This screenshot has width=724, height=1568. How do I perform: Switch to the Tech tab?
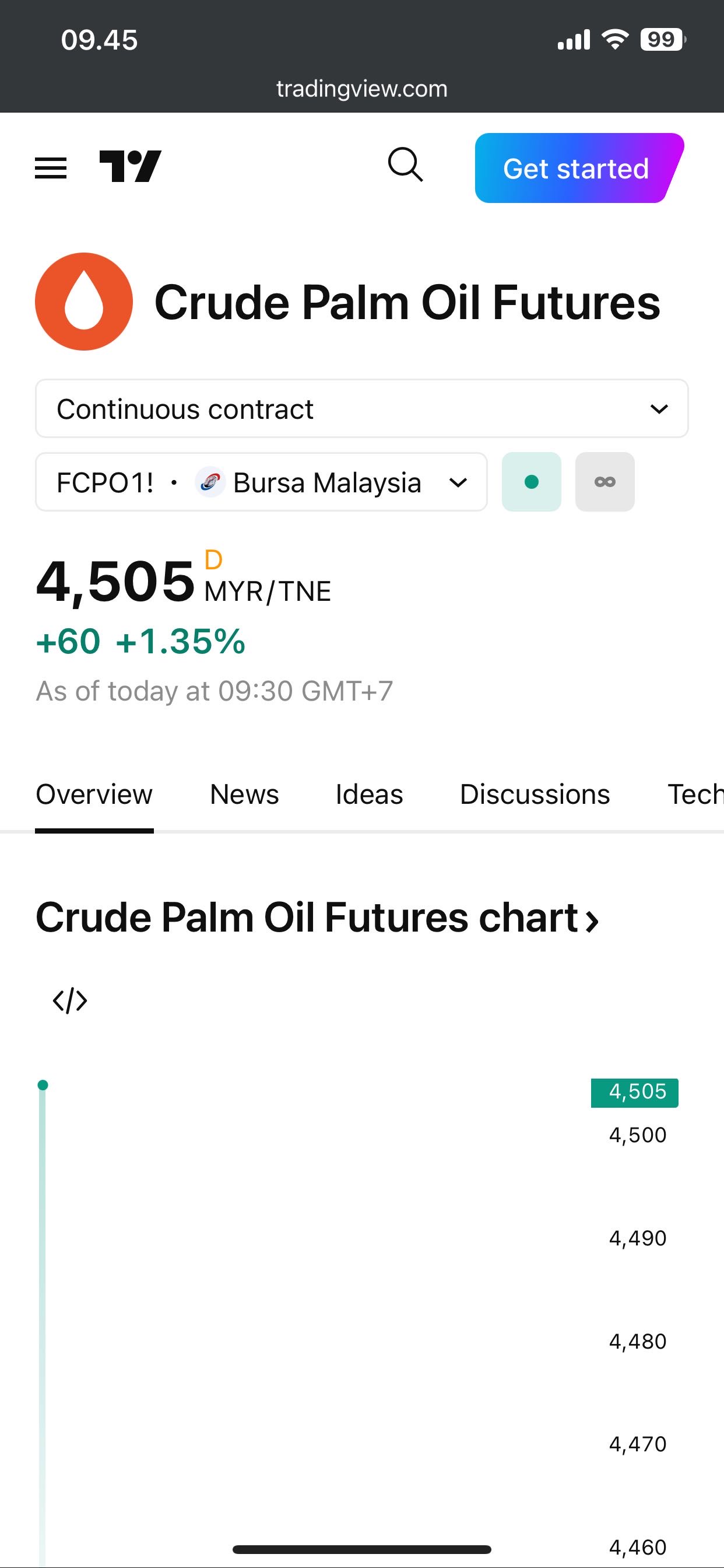(x=695, y=794)
